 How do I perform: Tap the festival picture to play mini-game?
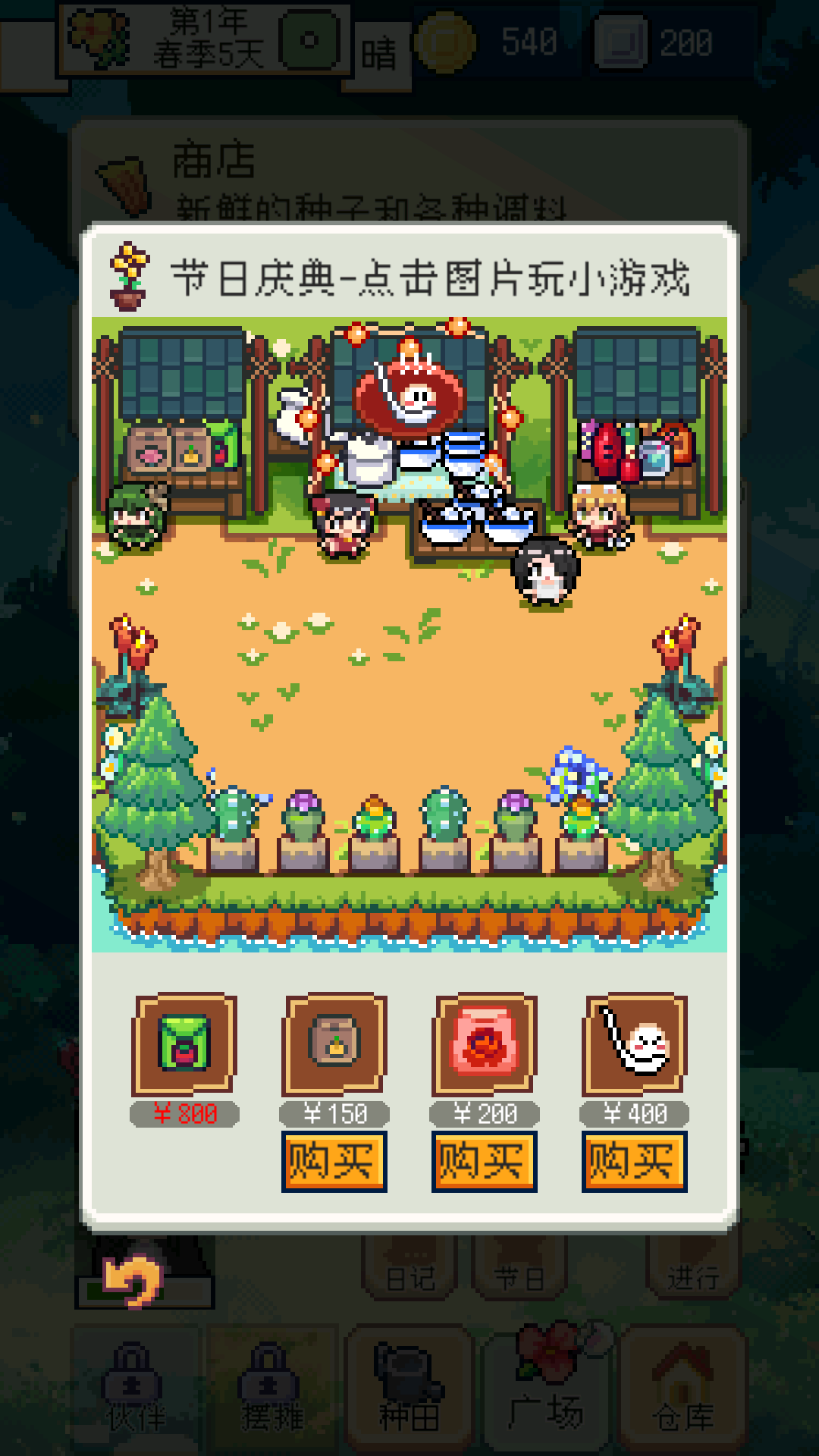409,634
